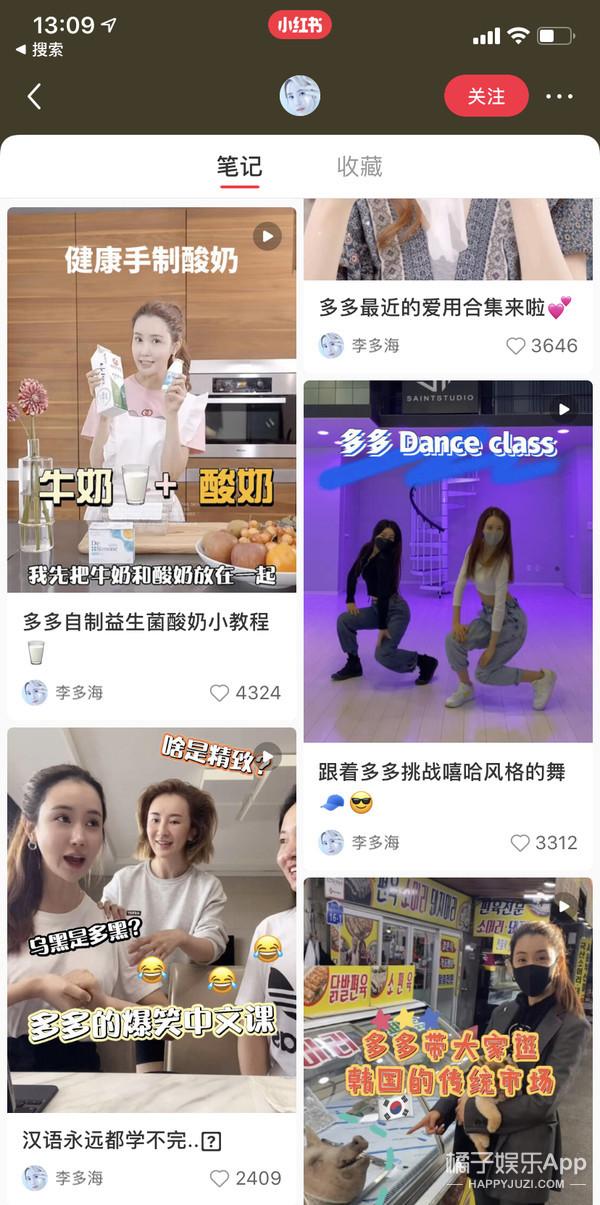
Task: Open the 多多的爆笑中文课 video note
Action: tap(152, 920)
